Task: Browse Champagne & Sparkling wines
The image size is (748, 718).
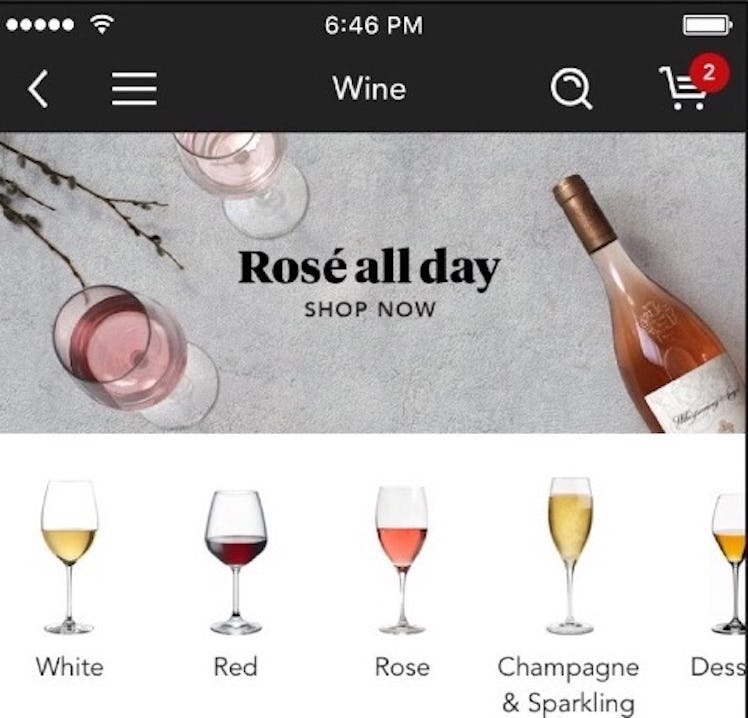Action: [x=569, y=590]
